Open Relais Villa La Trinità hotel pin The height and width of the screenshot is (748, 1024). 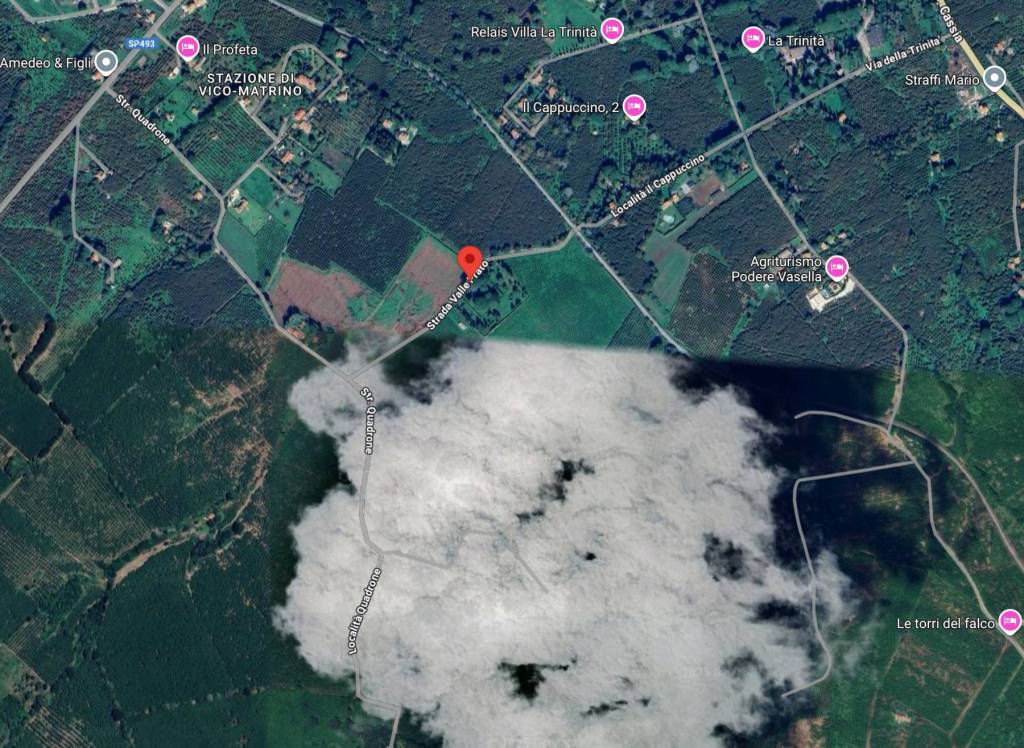click(x=612, y=31)
